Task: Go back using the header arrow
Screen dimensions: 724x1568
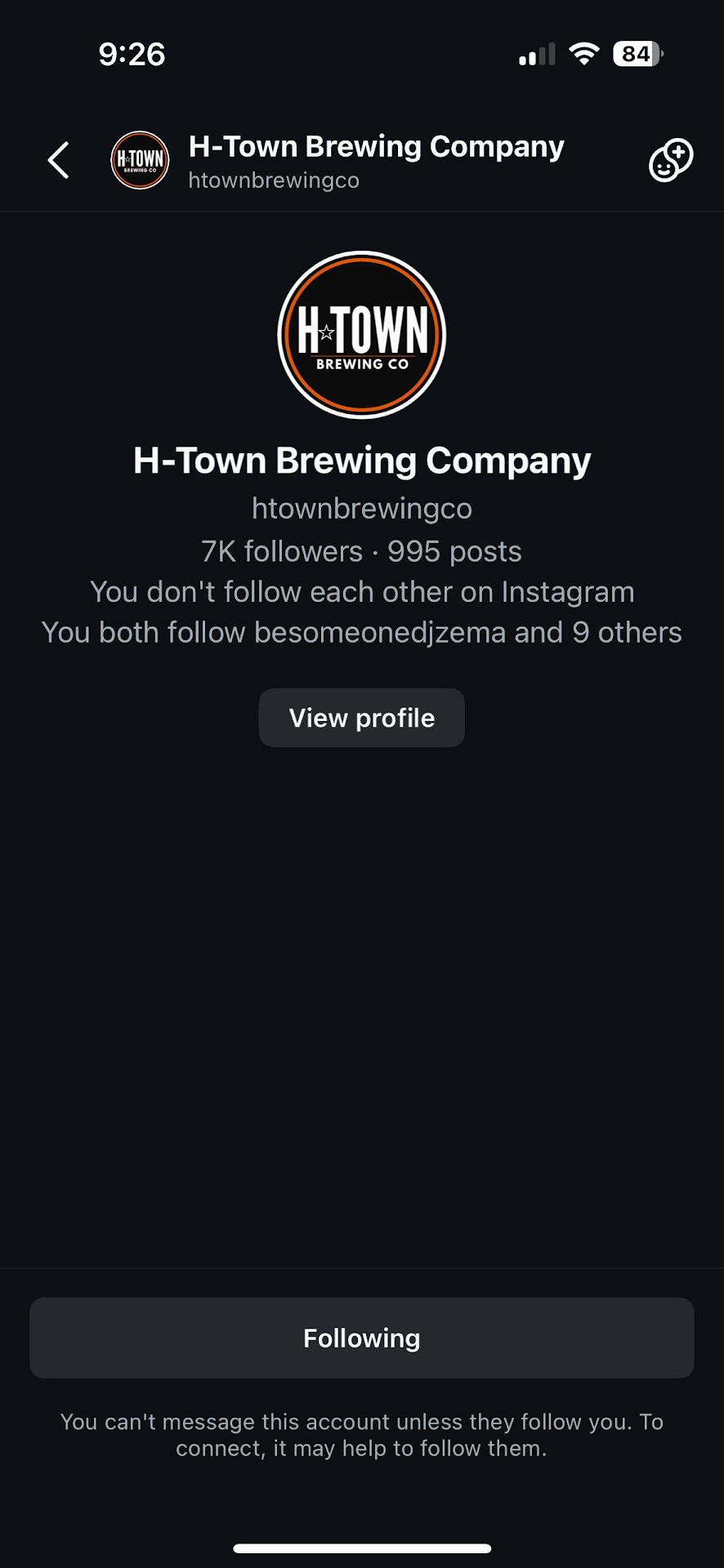Action: pos(58,160)
